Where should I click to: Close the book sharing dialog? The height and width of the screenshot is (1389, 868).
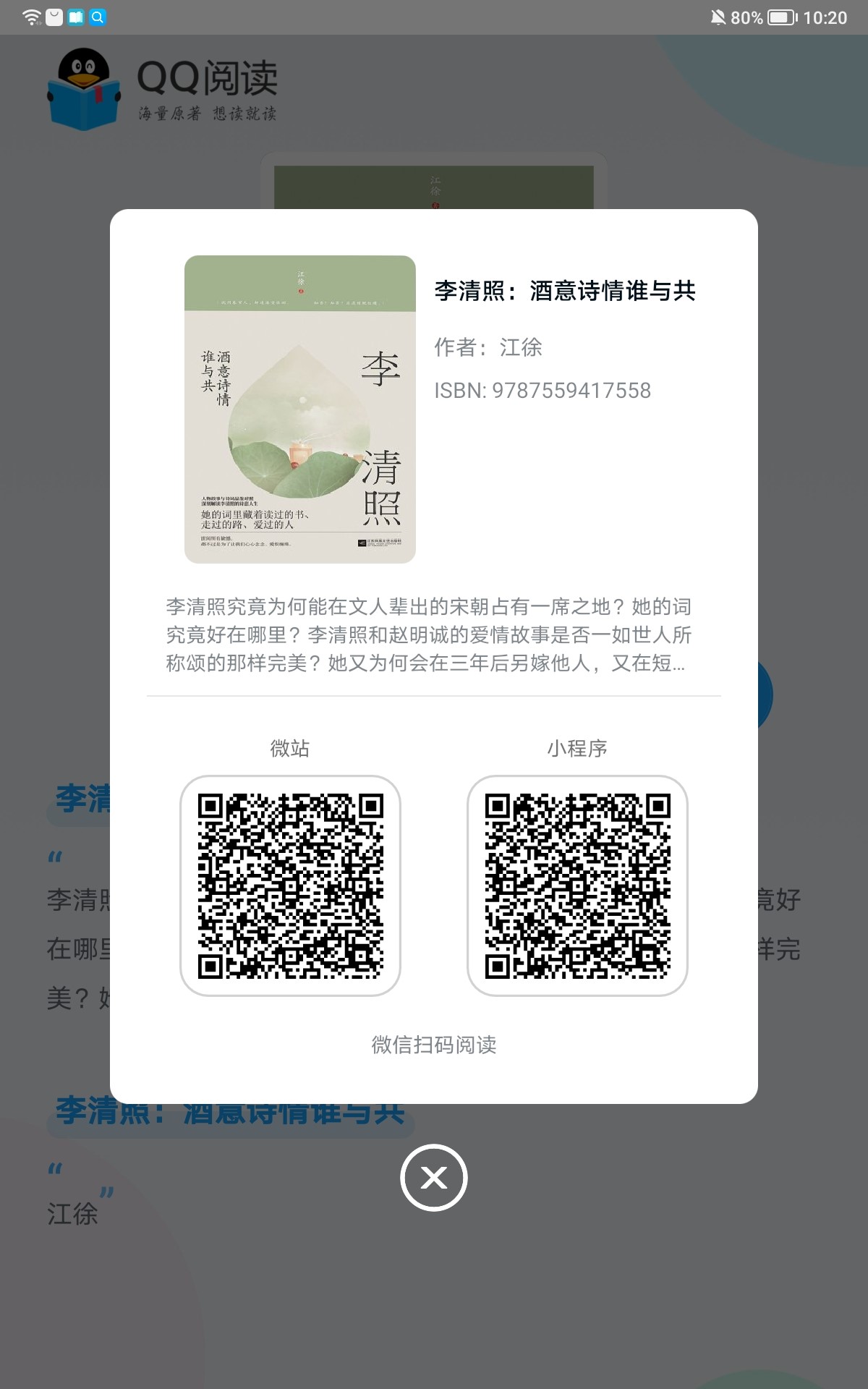(x=433, y=1178)
